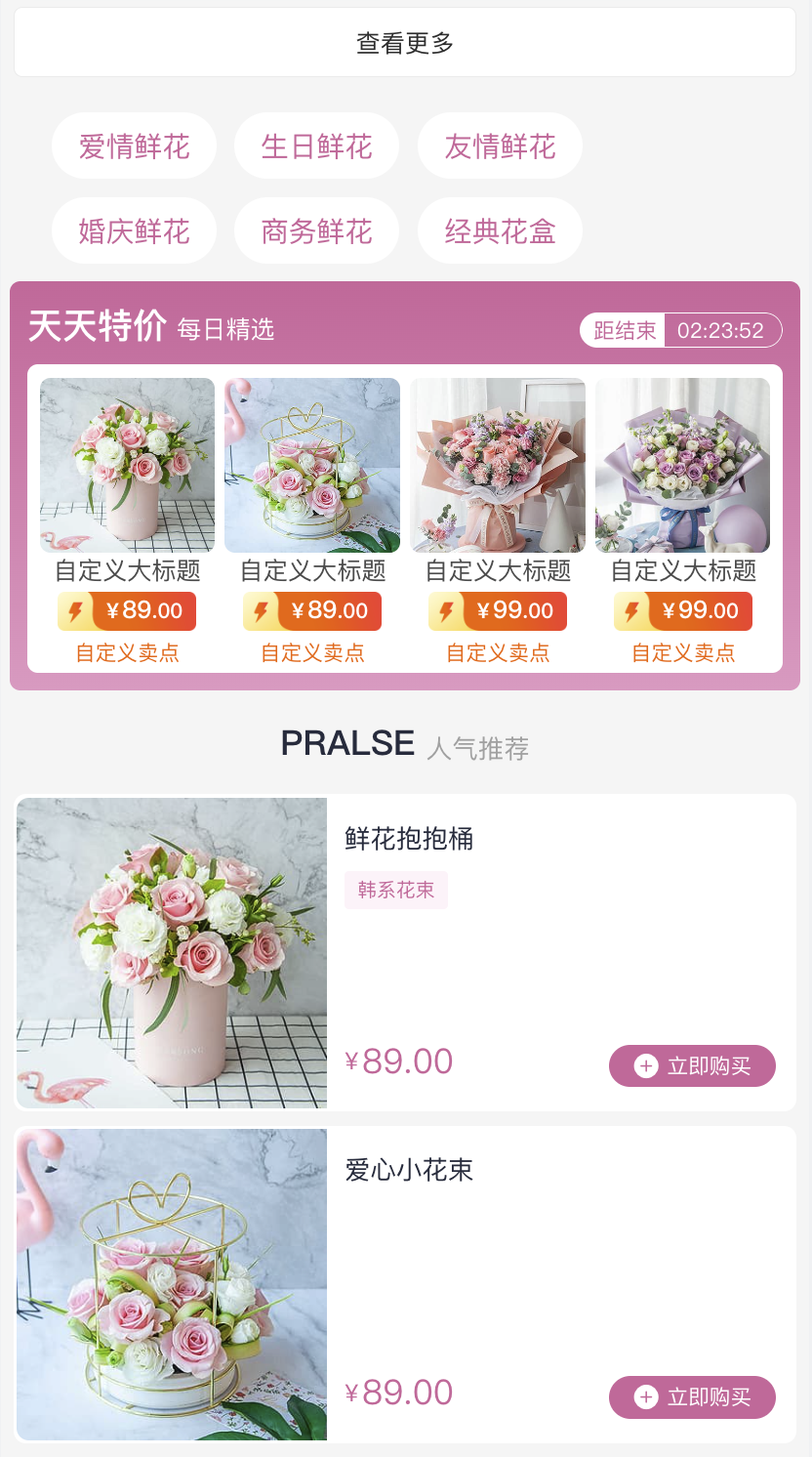Screen dimensions: 812x1457
Task: Buy 爱心小花束 with 立即购买
Action: tap(692, 1396)
